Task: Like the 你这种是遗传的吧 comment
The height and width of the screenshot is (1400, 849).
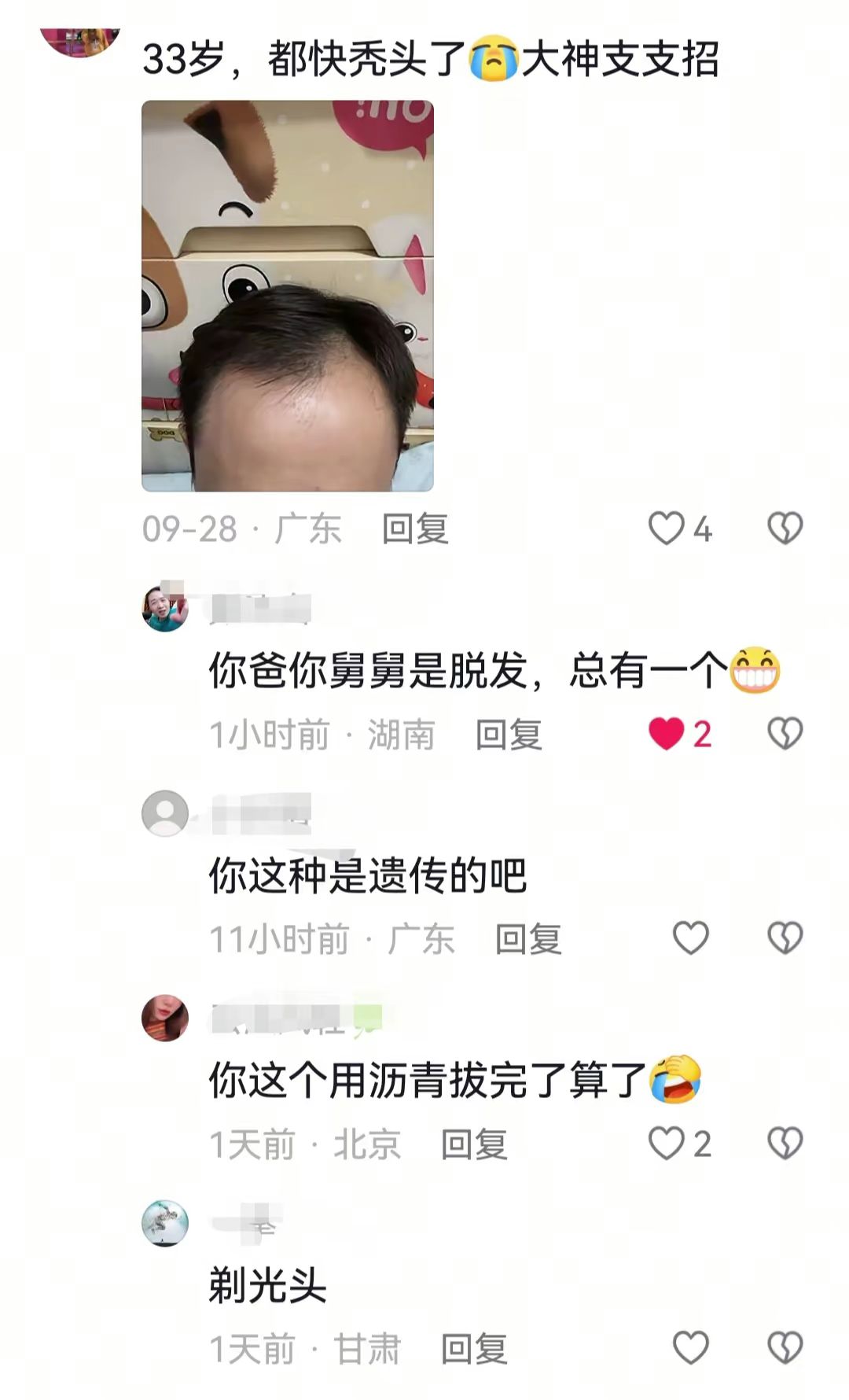Action: coord(691,938)
